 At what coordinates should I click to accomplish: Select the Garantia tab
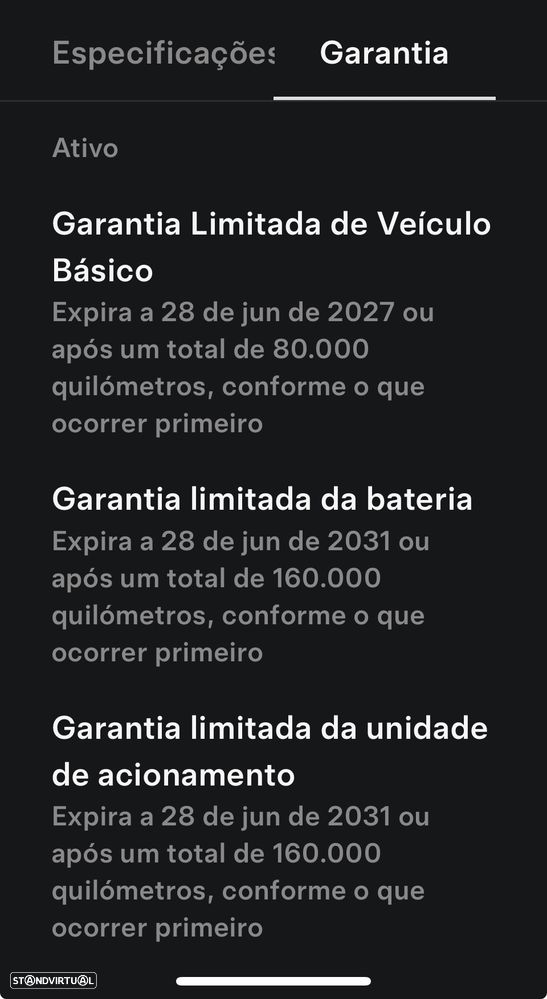click(384, 53)
